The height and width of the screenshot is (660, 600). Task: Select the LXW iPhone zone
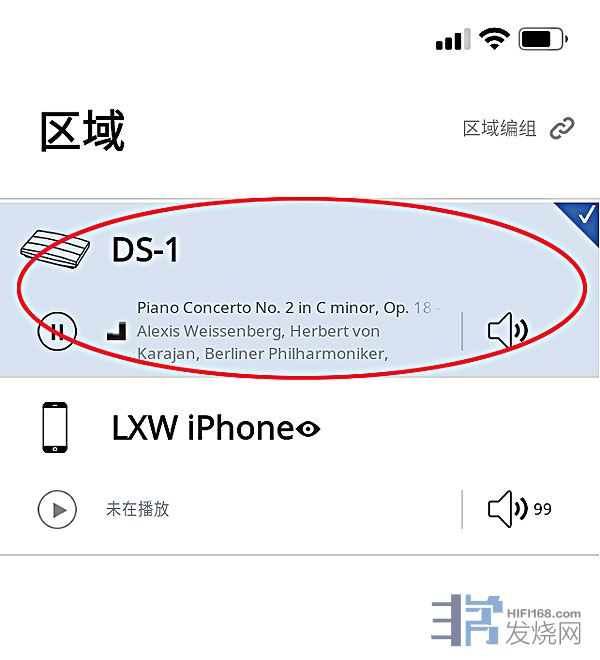click(202, 428)
